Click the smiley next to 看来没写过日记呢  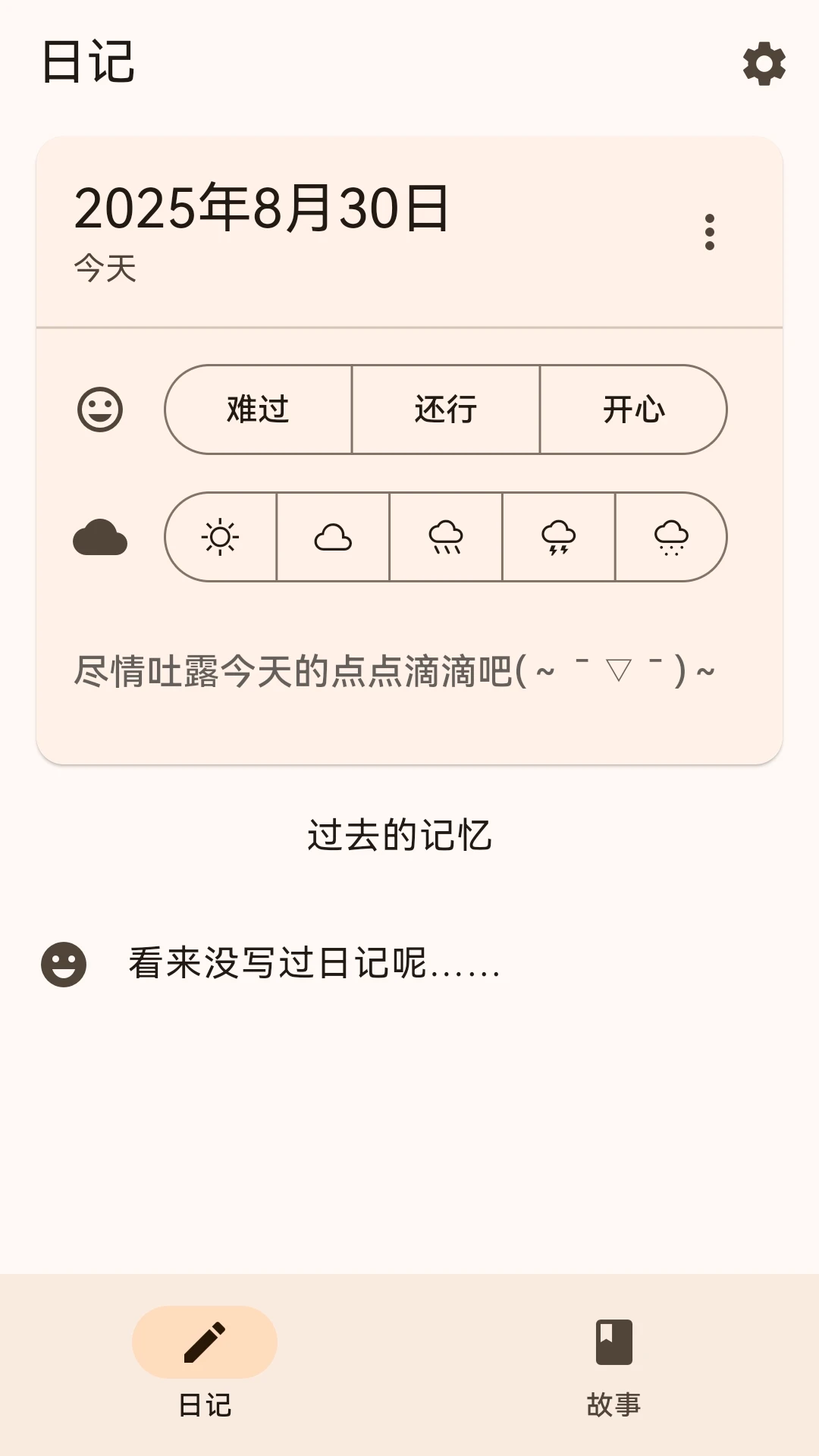click(64, 963)
